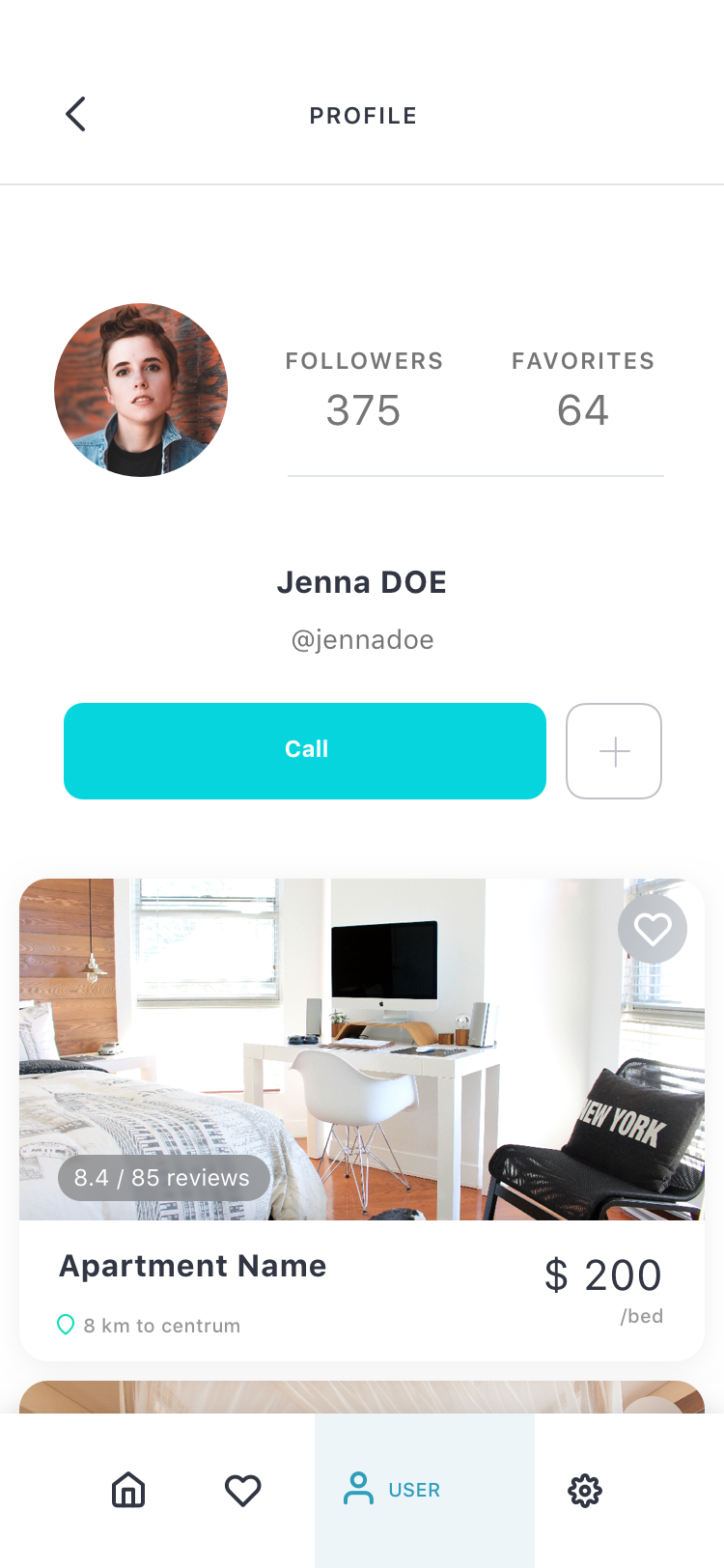Favorite the apartment with the heart icon
The height and width of the screenshot is (1568, 724).
coord(653,929)
